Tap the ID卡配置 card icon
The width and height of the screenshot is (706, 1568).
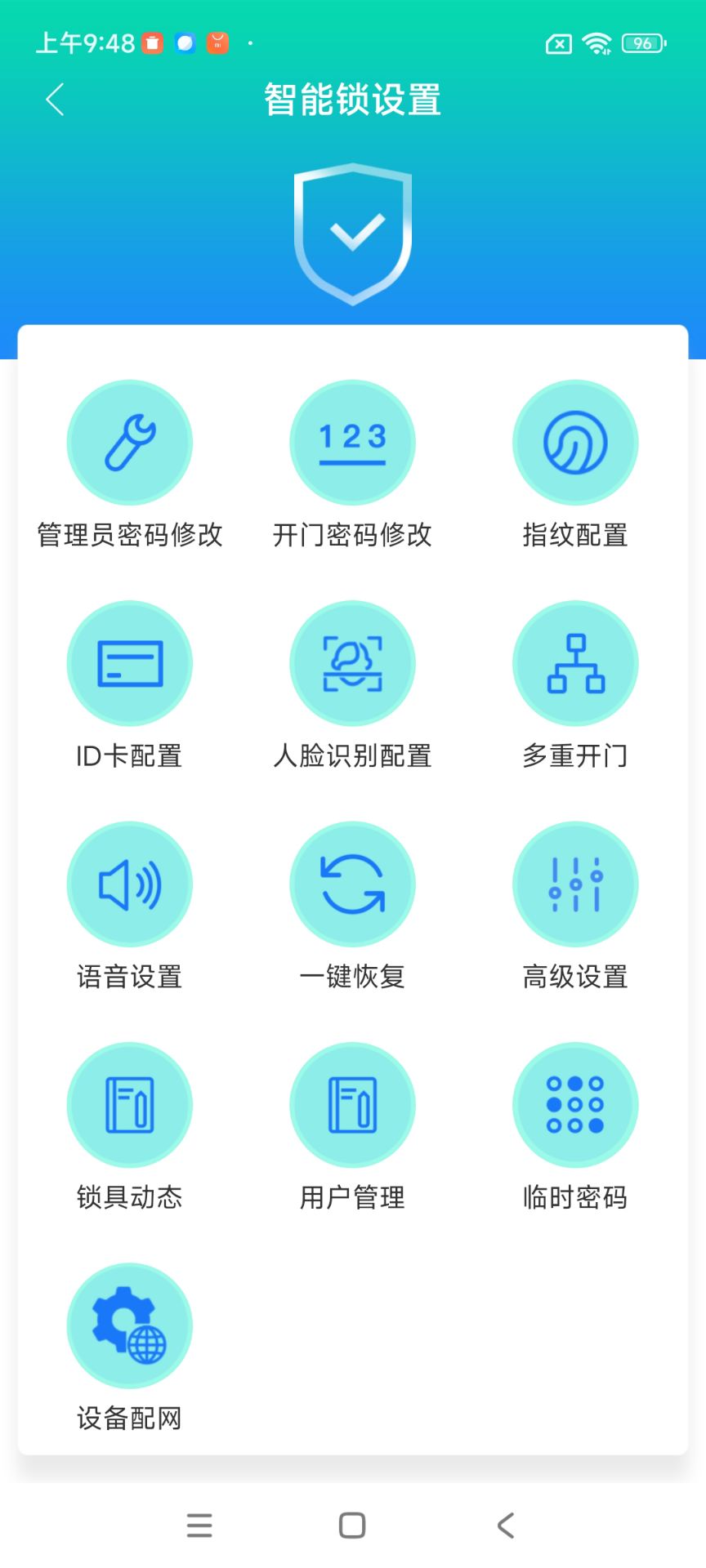(x=129, y=663)
